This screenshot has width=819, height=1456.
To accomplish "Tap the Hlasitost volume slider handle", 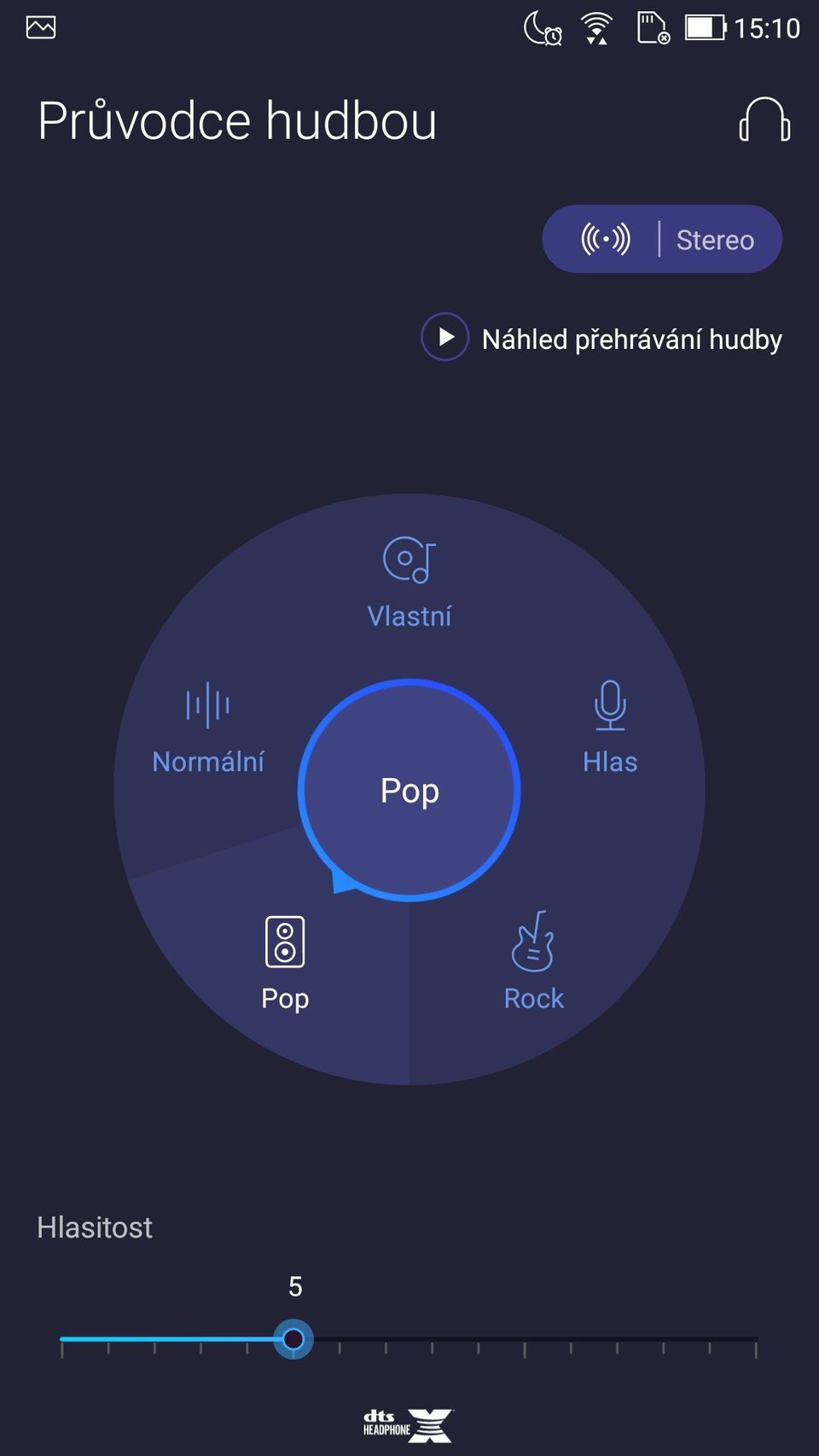I will click(293, 1339).
